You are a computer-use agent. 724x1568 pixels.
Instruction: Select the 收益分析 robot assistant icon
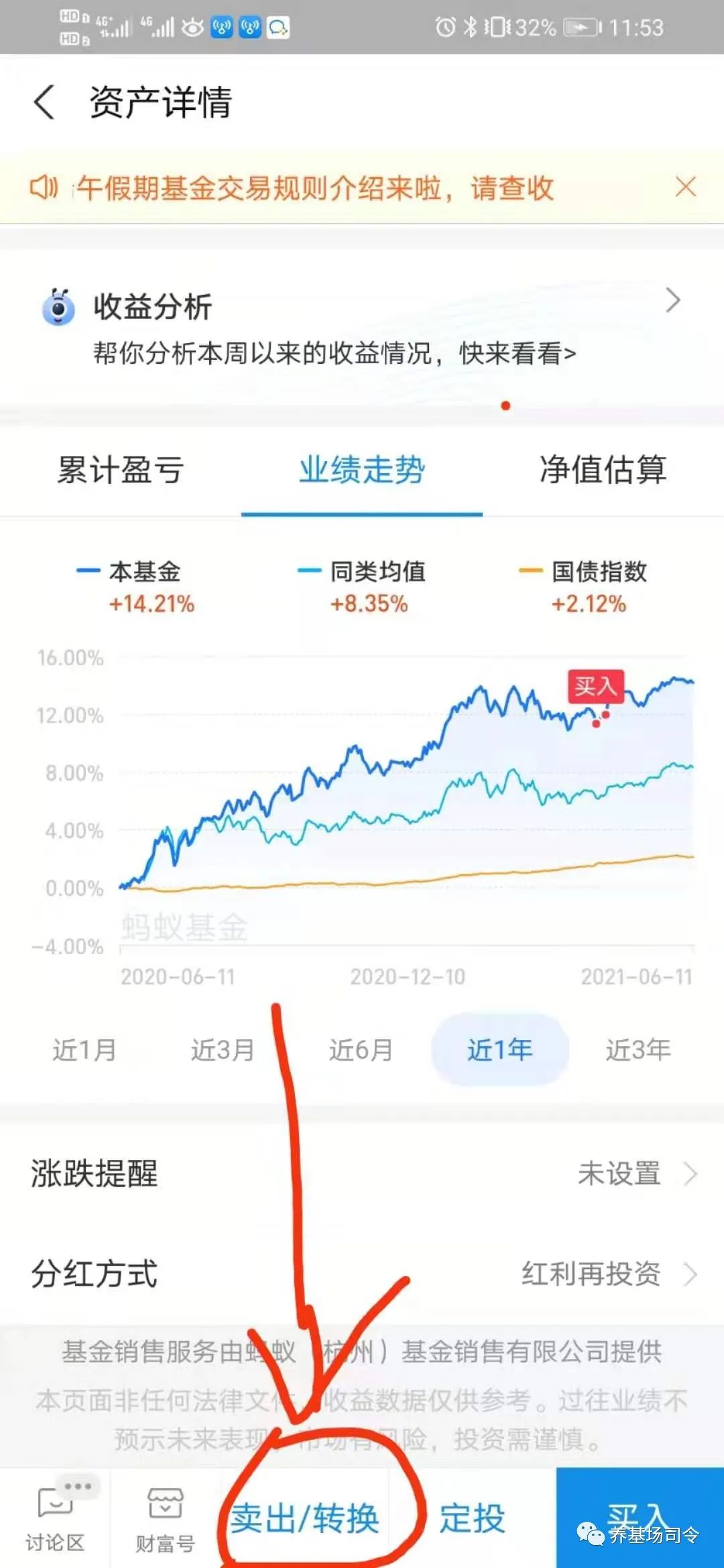[59, 307]
